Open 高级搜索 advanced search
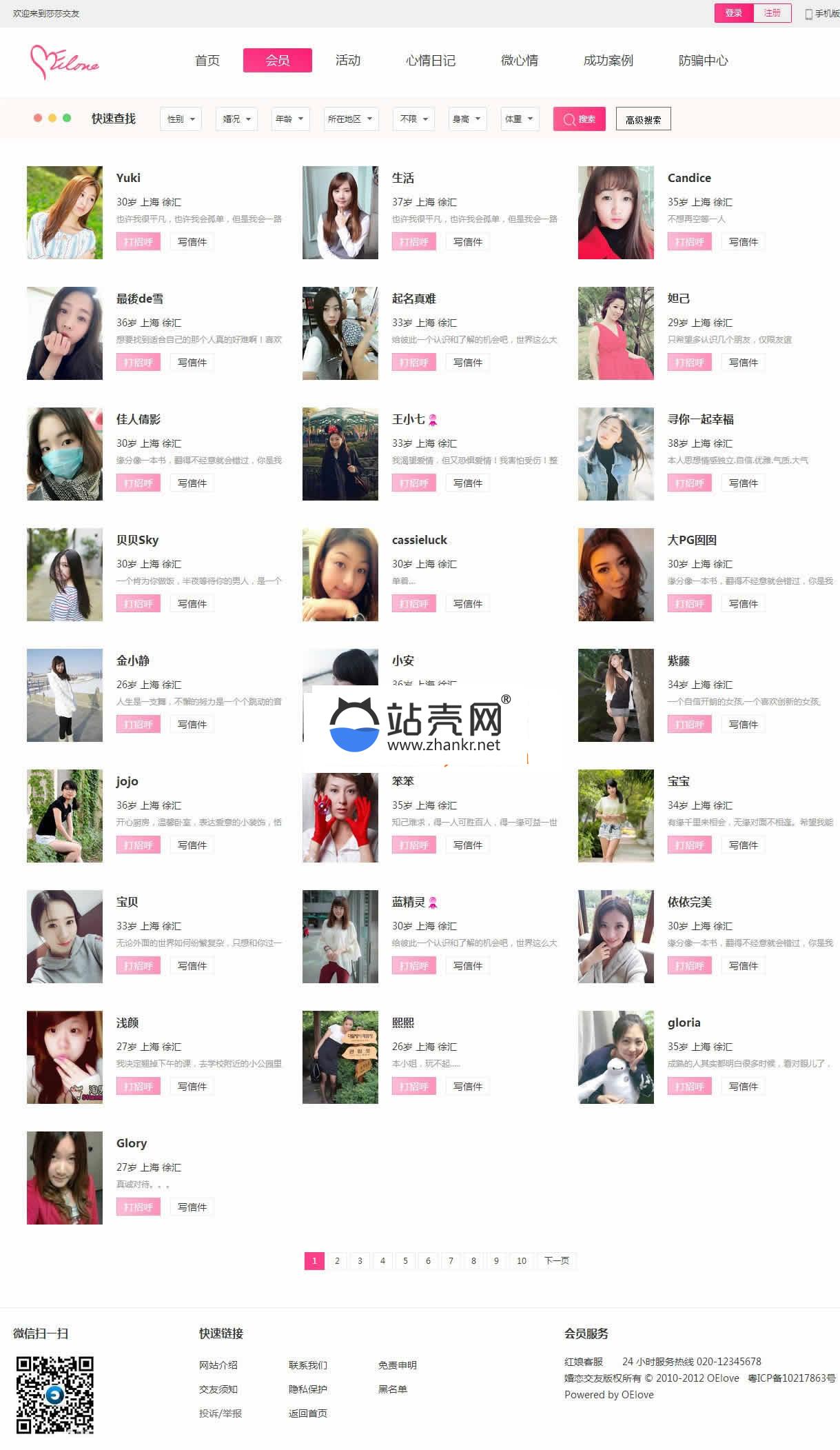The width and height of the screenshot is (840, 1450). pos(643,119)
